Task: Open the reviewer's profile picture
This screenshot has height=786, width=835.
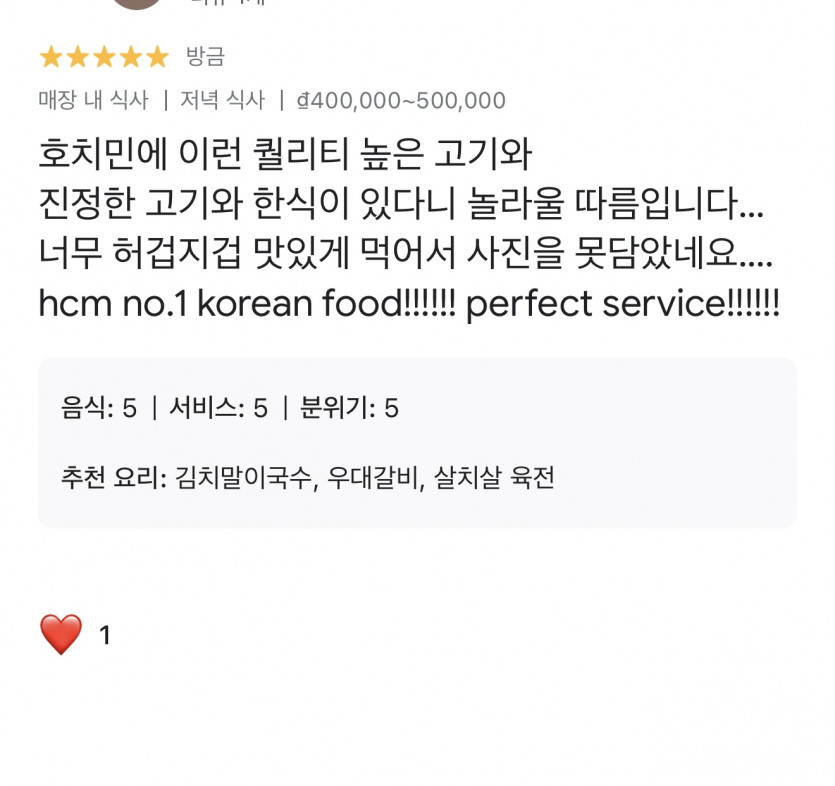Action: point(136,3)
